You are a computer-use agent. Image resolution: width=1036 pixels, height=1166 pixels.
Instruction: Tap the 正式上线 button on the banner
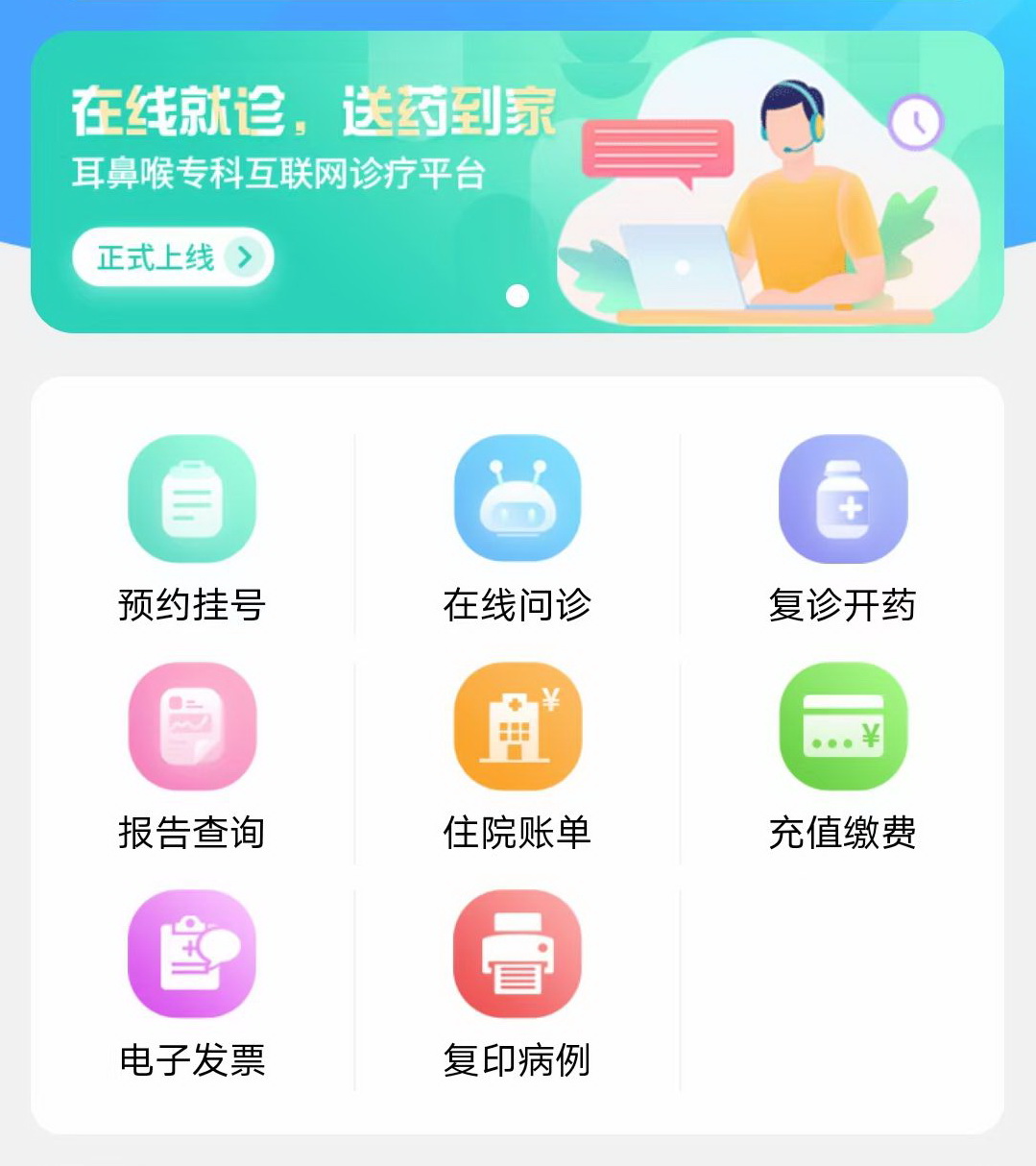point(173,256)
